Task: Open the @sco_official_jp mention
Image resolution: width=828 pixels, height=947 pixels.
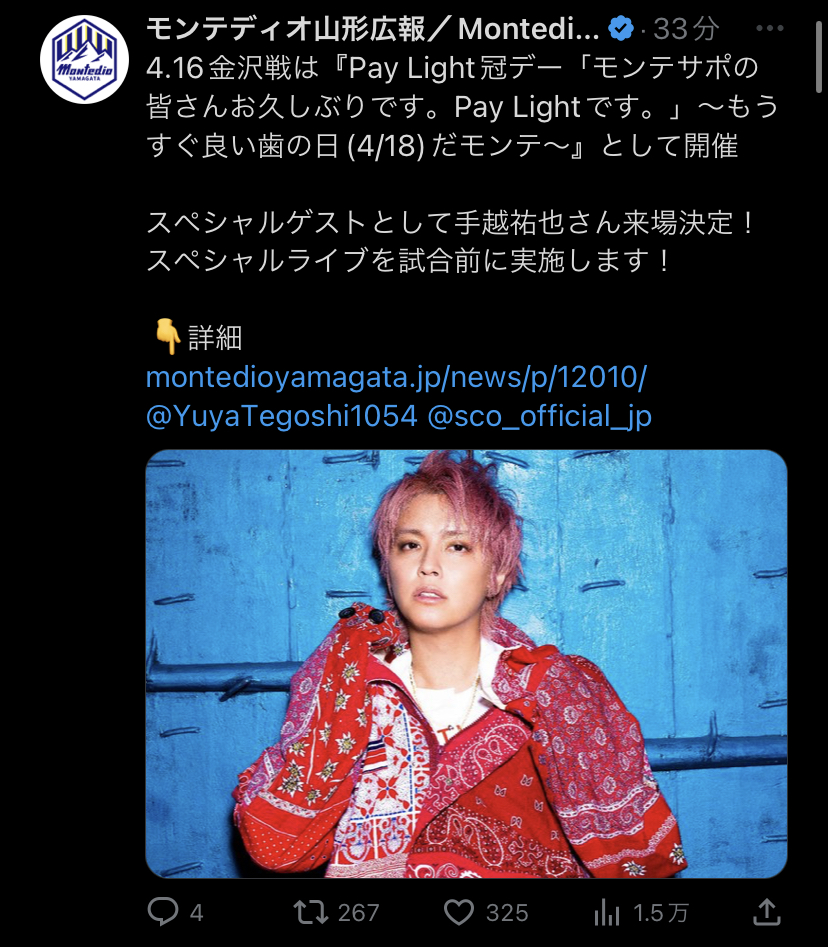Action: [x=540, y=415]
